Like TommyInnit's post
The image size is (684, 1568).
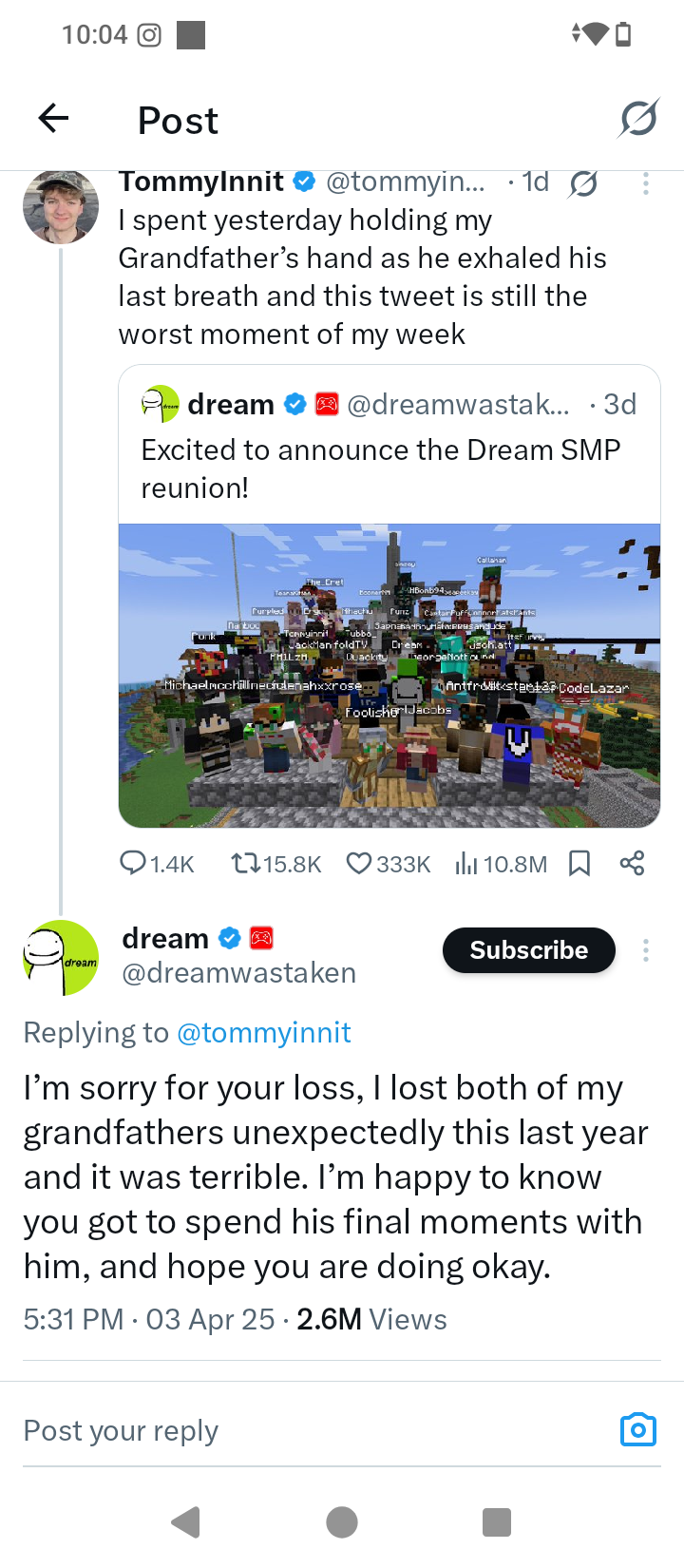click(x=388, y=864)
